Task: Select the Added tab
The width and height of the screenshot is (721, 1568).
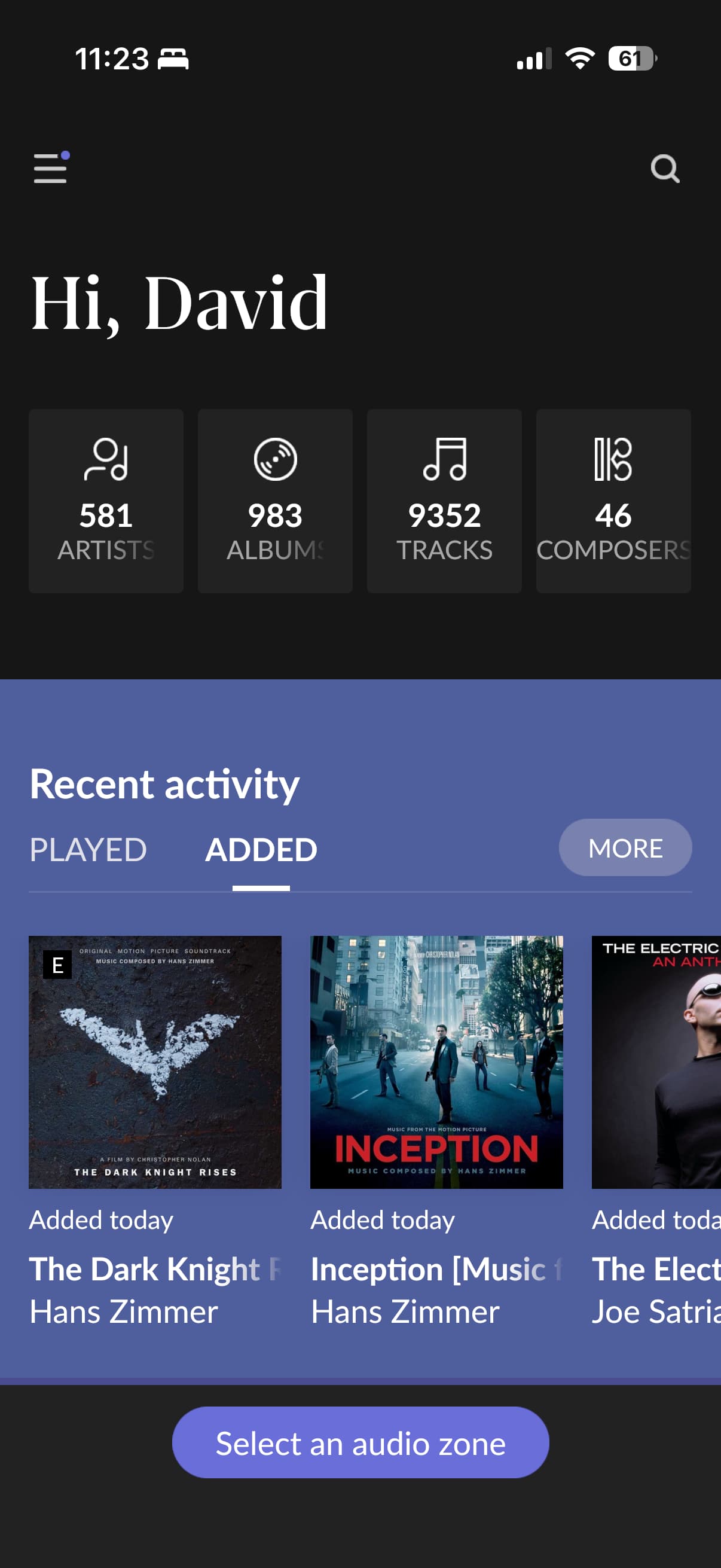Action: (261, 849)
